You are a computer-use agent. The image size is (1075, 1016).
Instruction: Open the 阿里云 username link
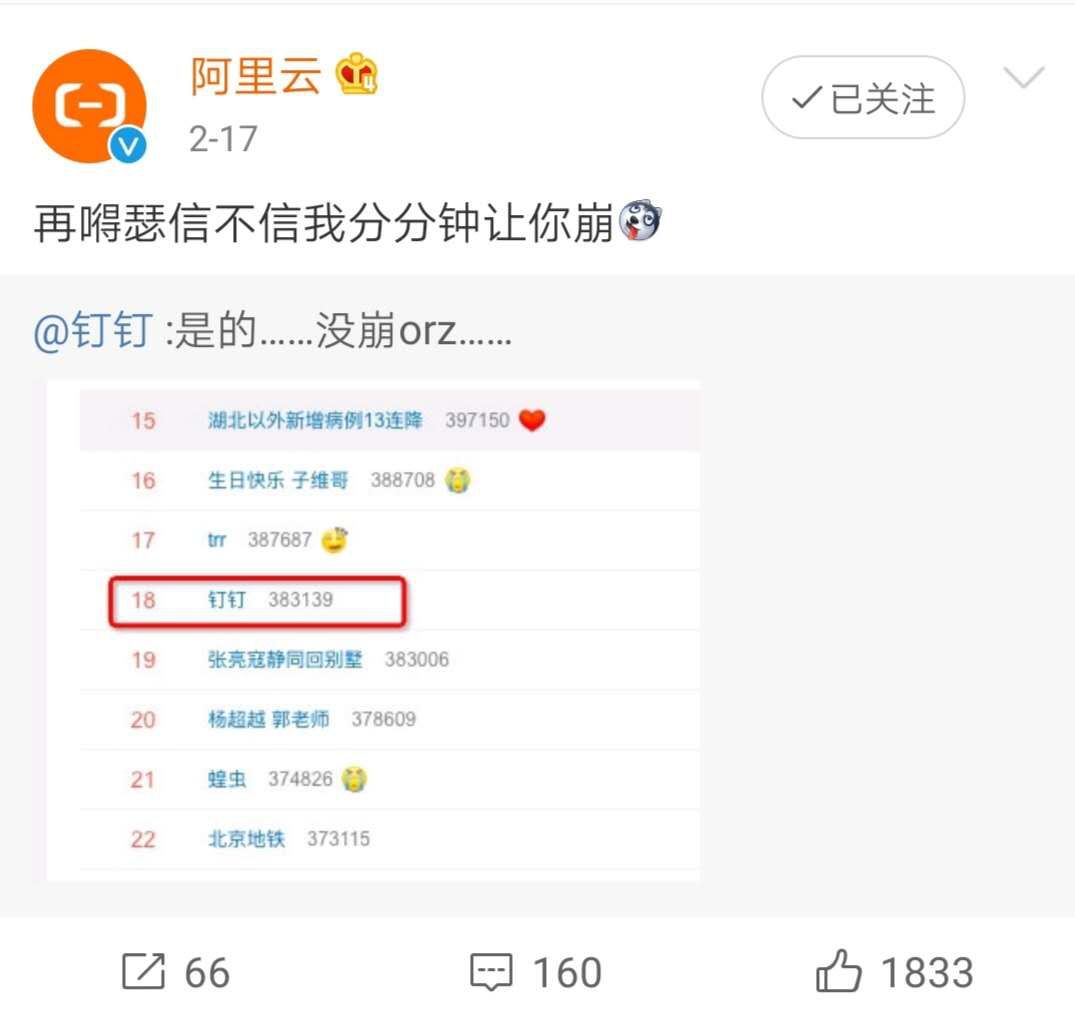[255, 77]
